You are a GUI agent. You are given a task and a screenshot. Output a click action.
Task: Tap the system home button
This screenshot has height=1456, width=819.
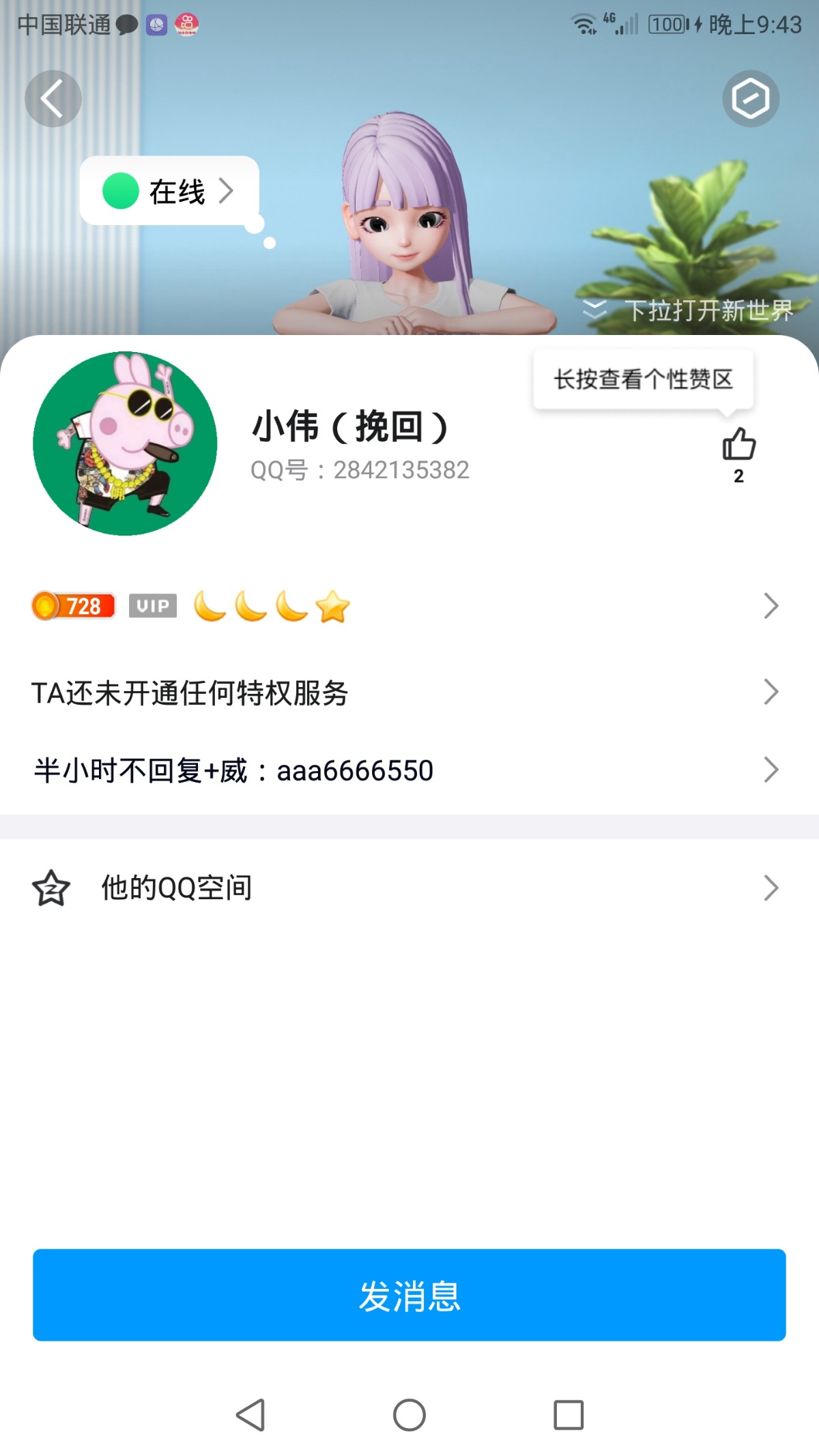(409, 1414)
